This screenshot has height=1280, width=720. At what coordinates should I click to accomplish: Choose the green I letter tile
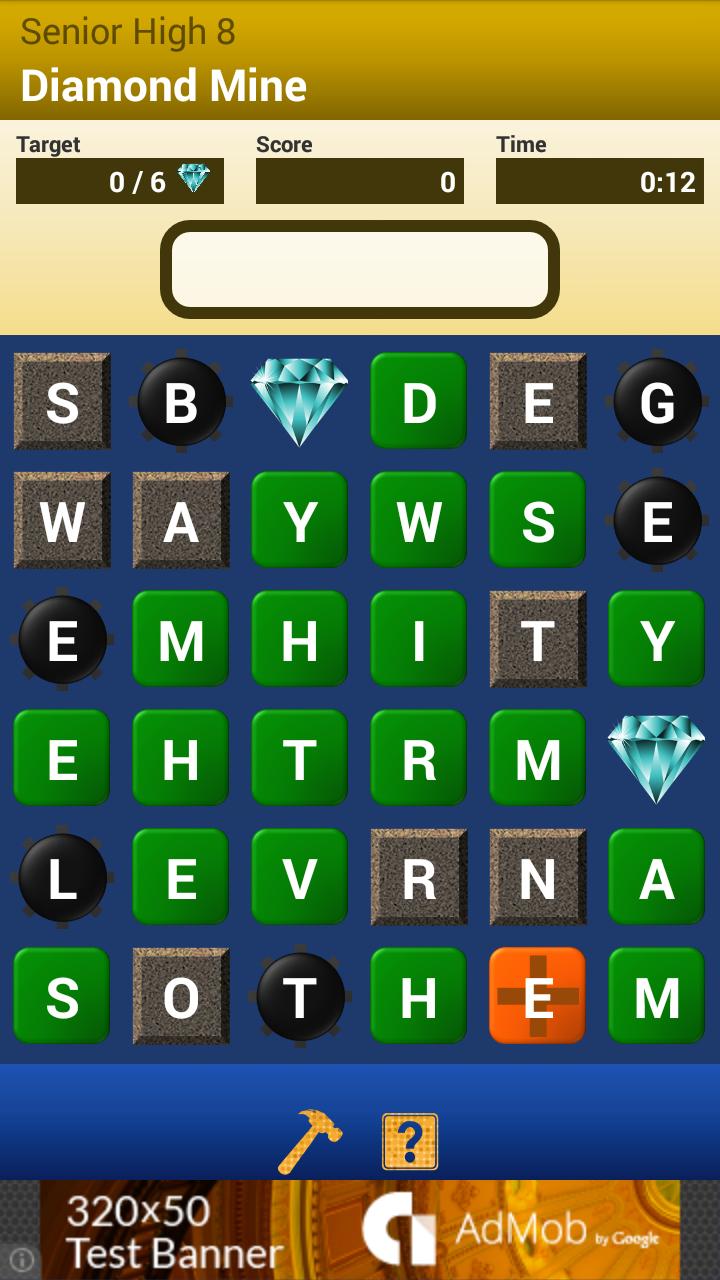tap(419, 640)
